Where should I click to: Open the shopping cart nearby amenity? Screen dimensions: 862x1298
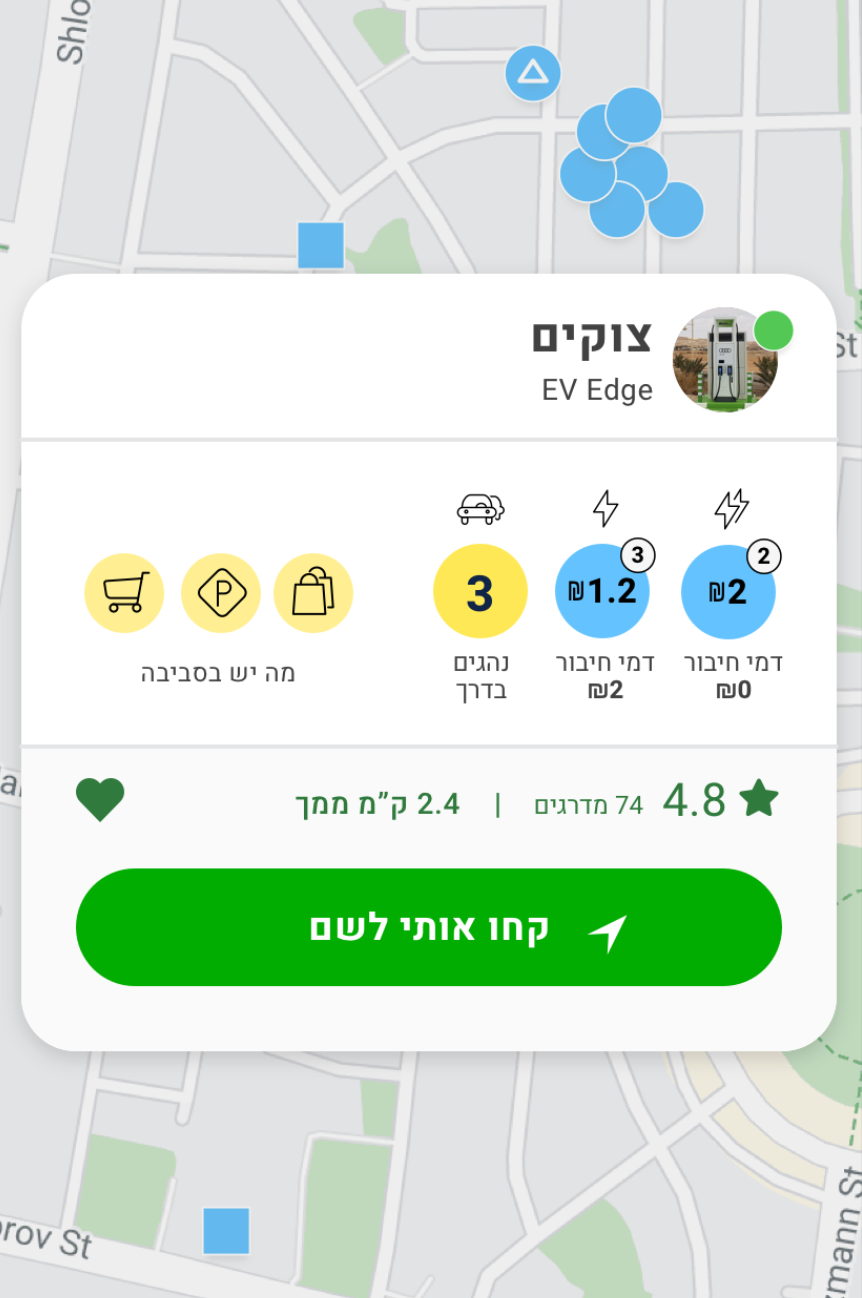[x=124, y=594]
